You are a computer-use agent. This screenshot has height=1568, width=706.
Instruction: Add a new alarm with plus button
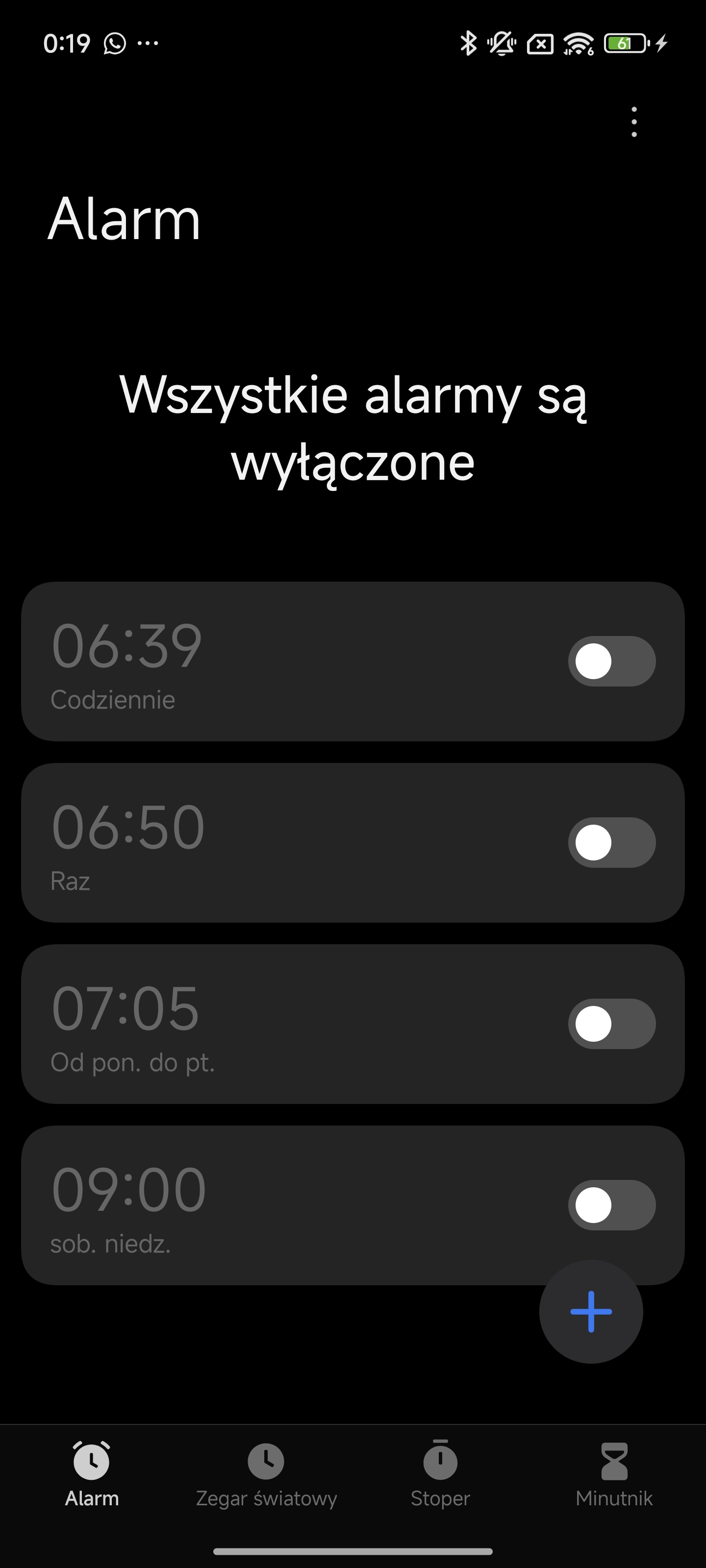click(591, 1312)
